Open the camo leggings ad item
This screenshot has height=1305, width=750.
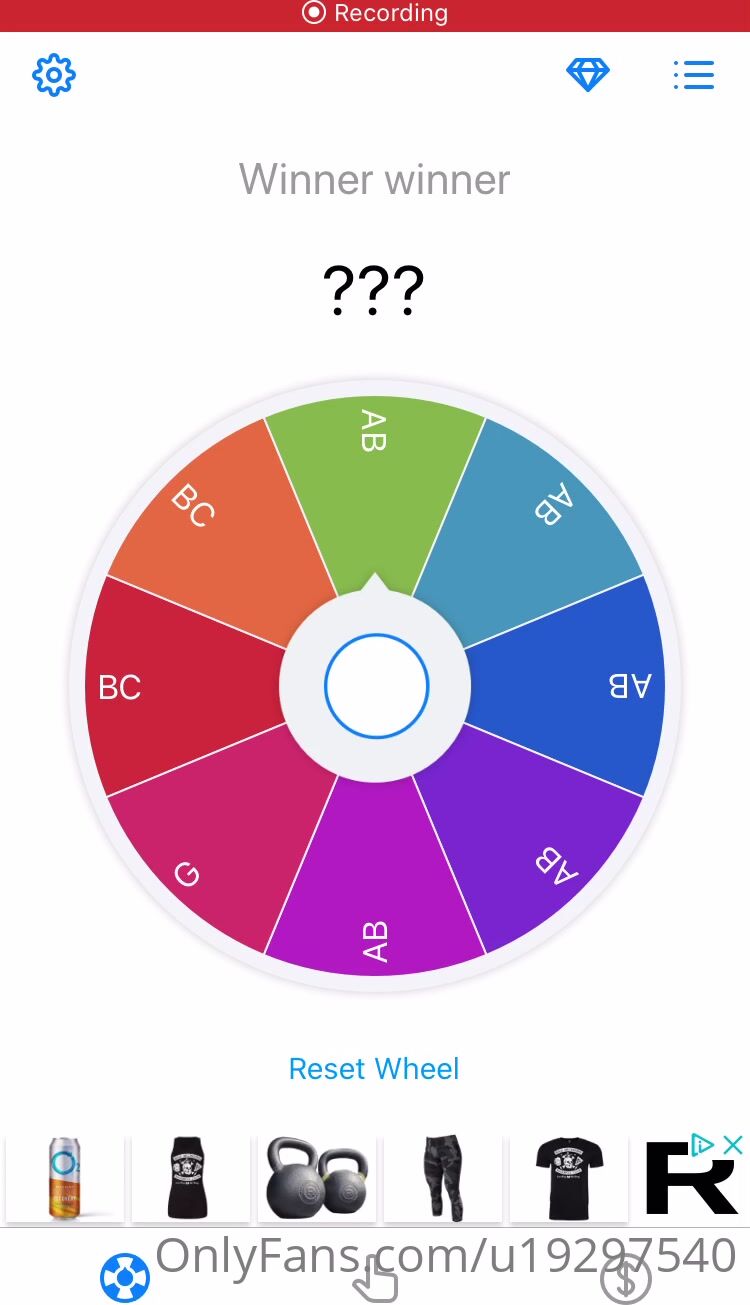(x=442, y=1178)
